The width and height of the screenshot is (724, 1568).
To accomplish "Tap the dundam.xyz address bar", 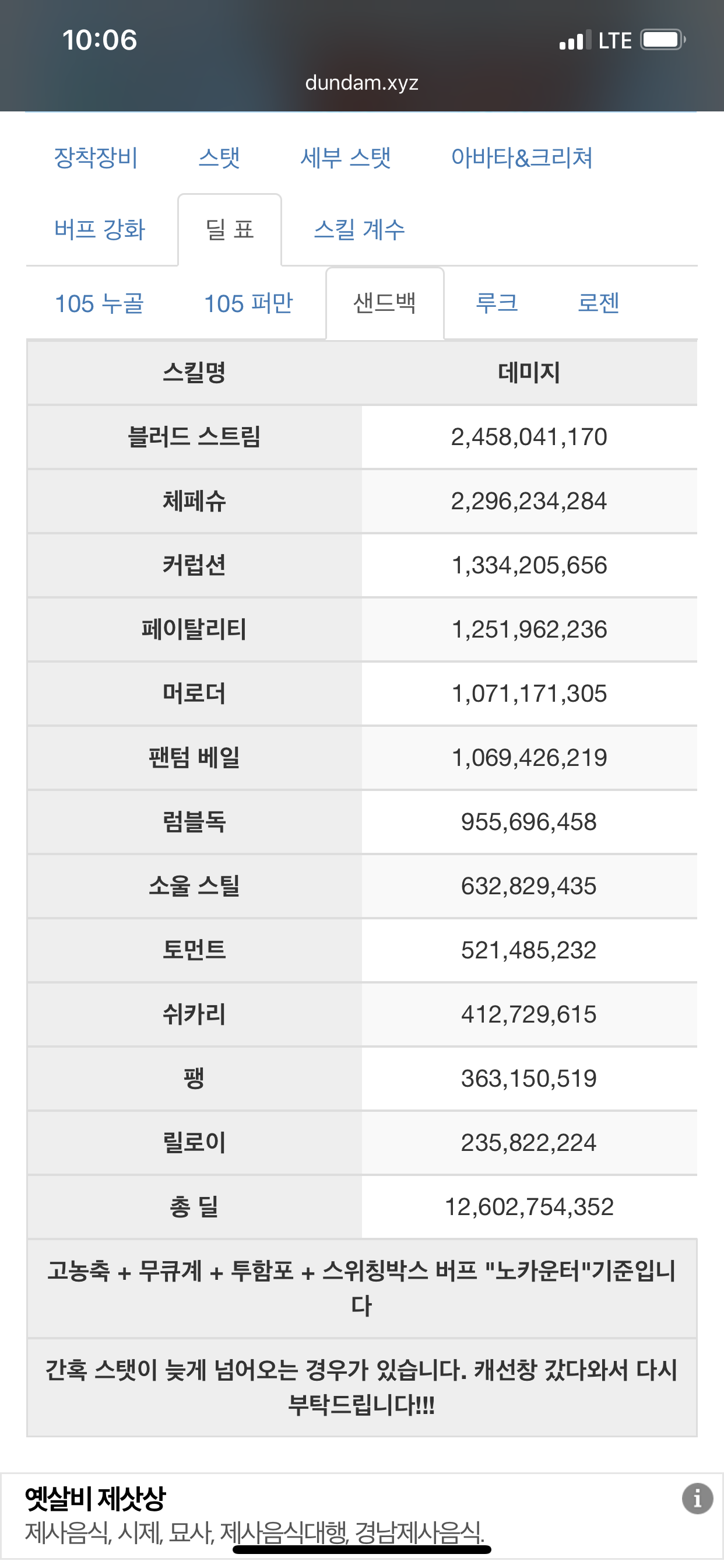I will pyautogui.click(x=361, y=83).
